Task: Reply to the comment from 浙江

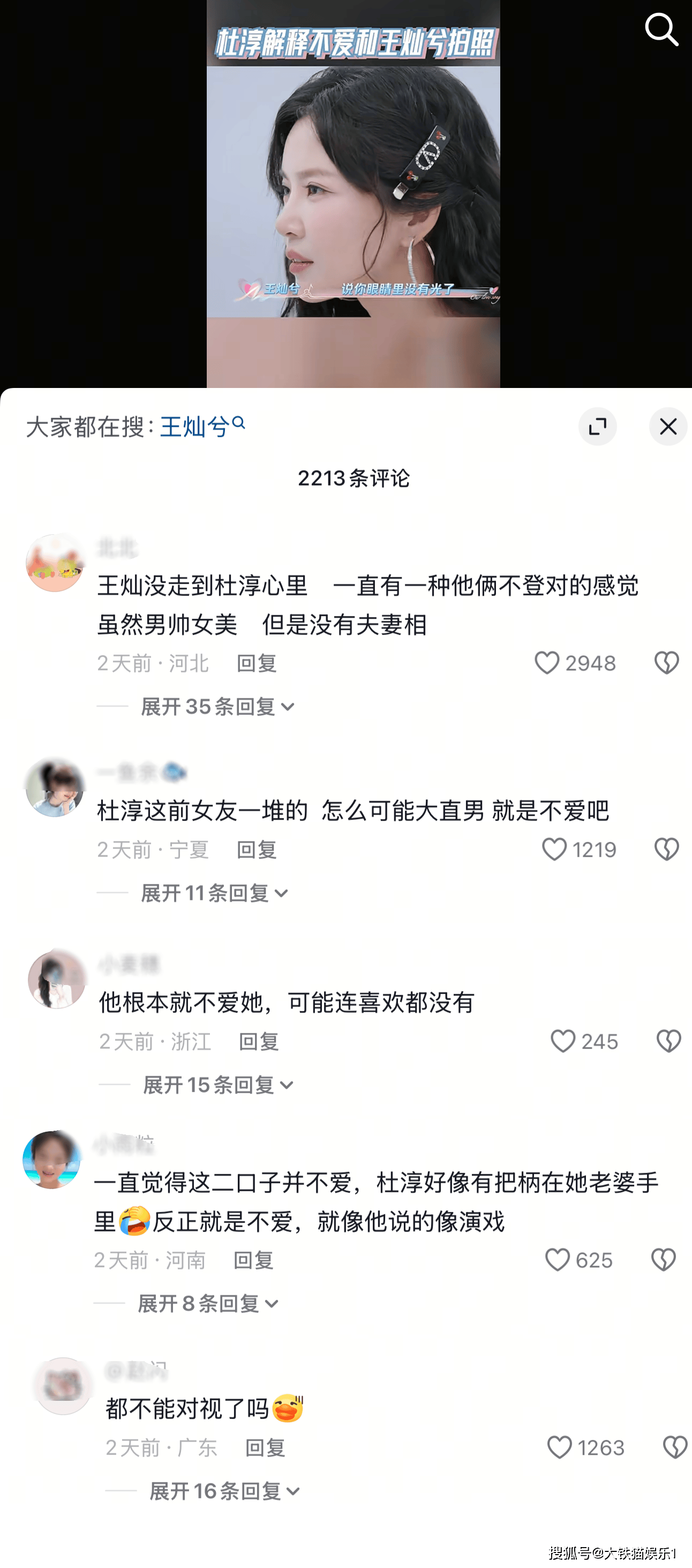Action: point(259,1041)
